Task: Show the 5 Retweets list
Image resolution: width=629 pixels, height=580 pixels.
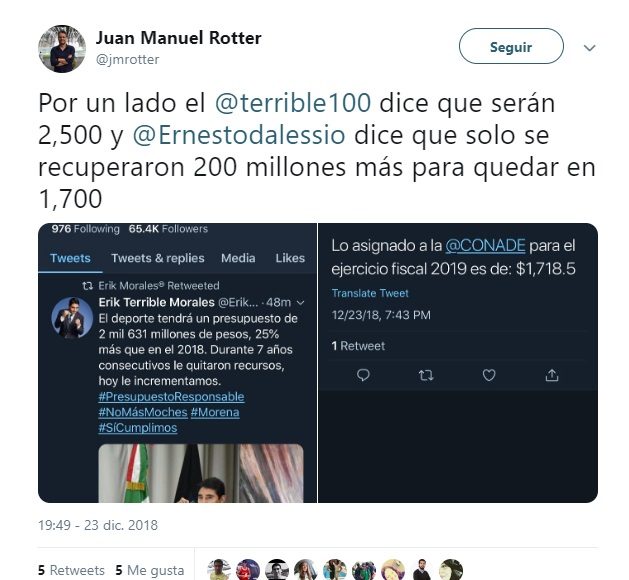Action: pyautogui.click(x=71, y=570)
